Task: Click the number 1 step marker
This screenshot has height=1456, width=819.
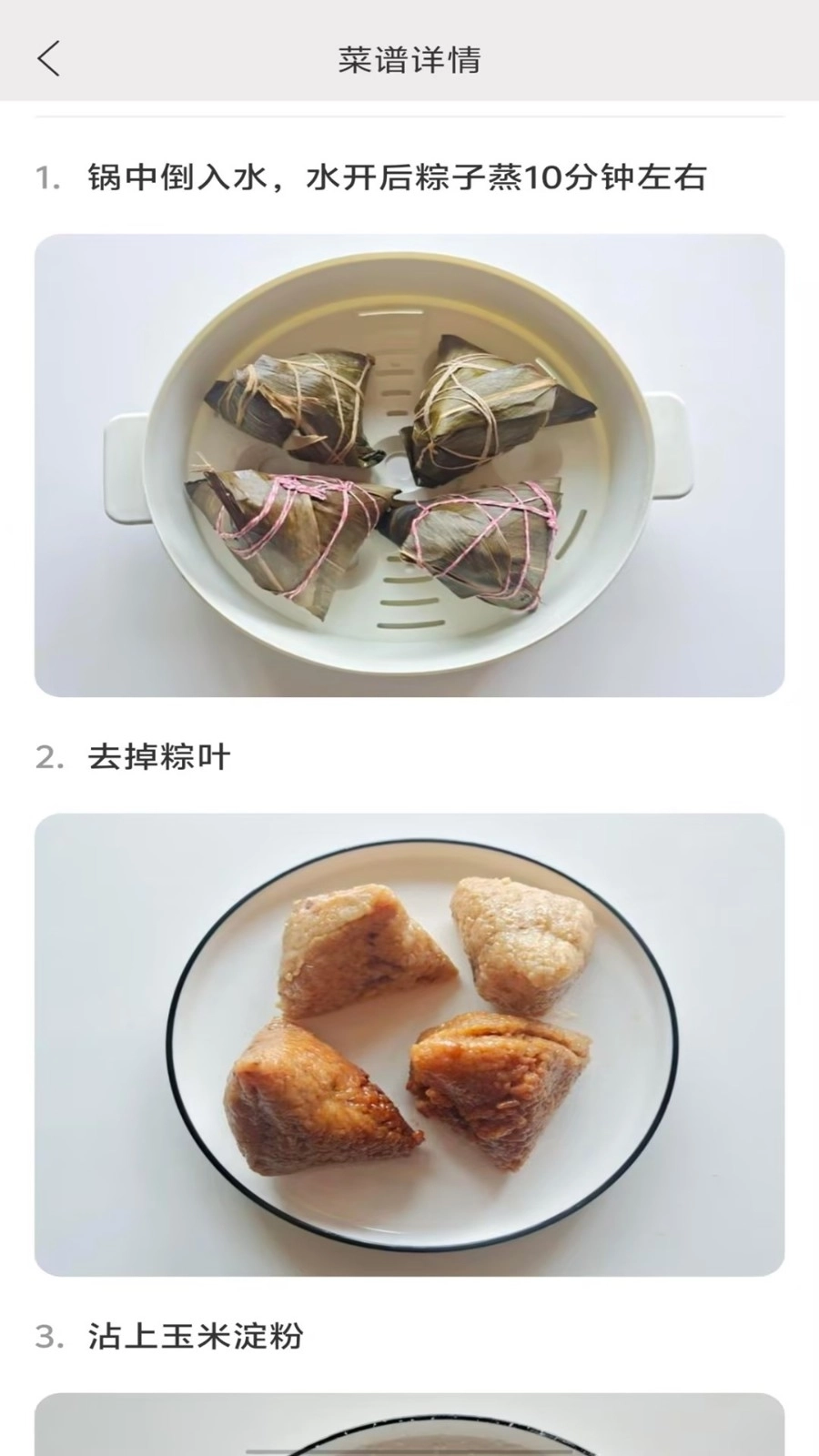Action: (45, 177)
